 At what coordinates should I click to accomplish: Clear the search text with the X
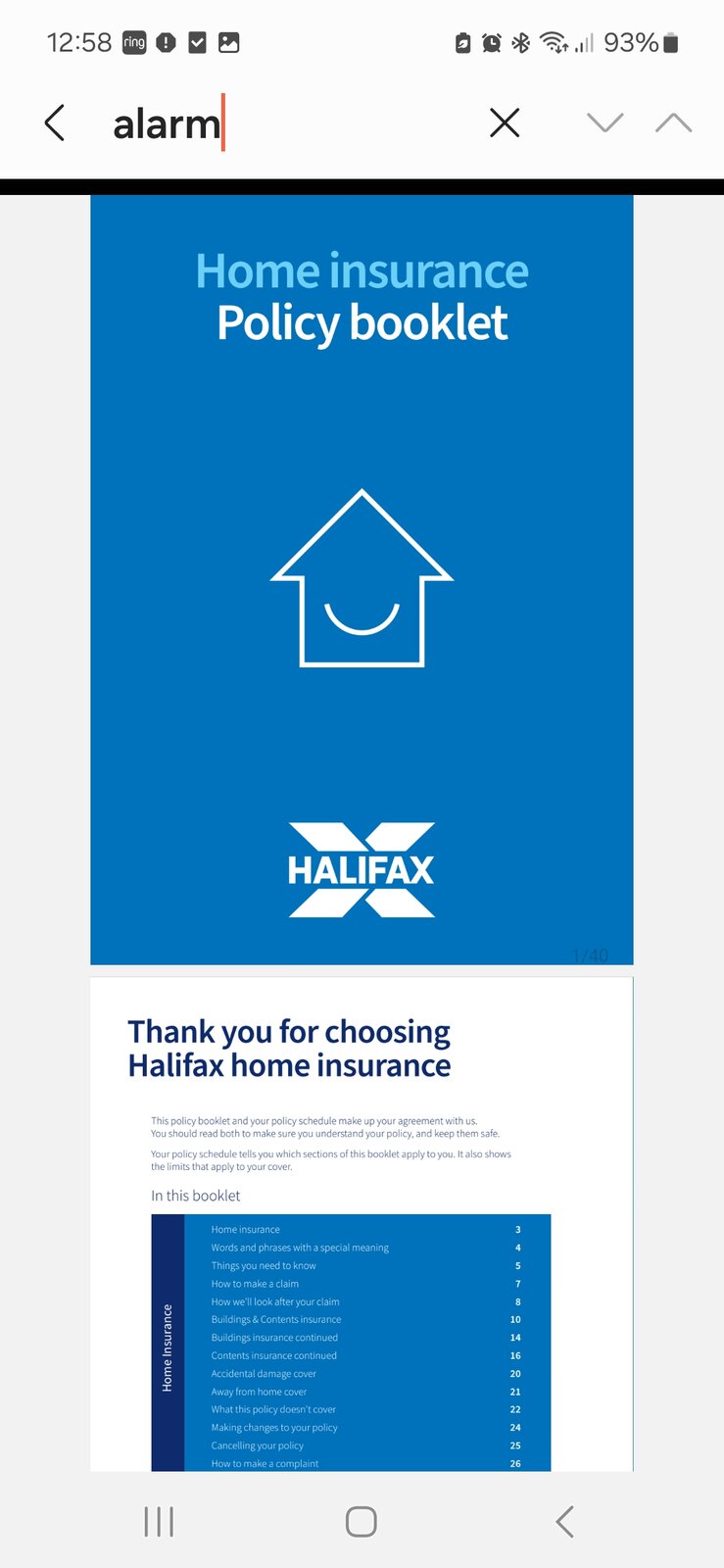(505, 123)
